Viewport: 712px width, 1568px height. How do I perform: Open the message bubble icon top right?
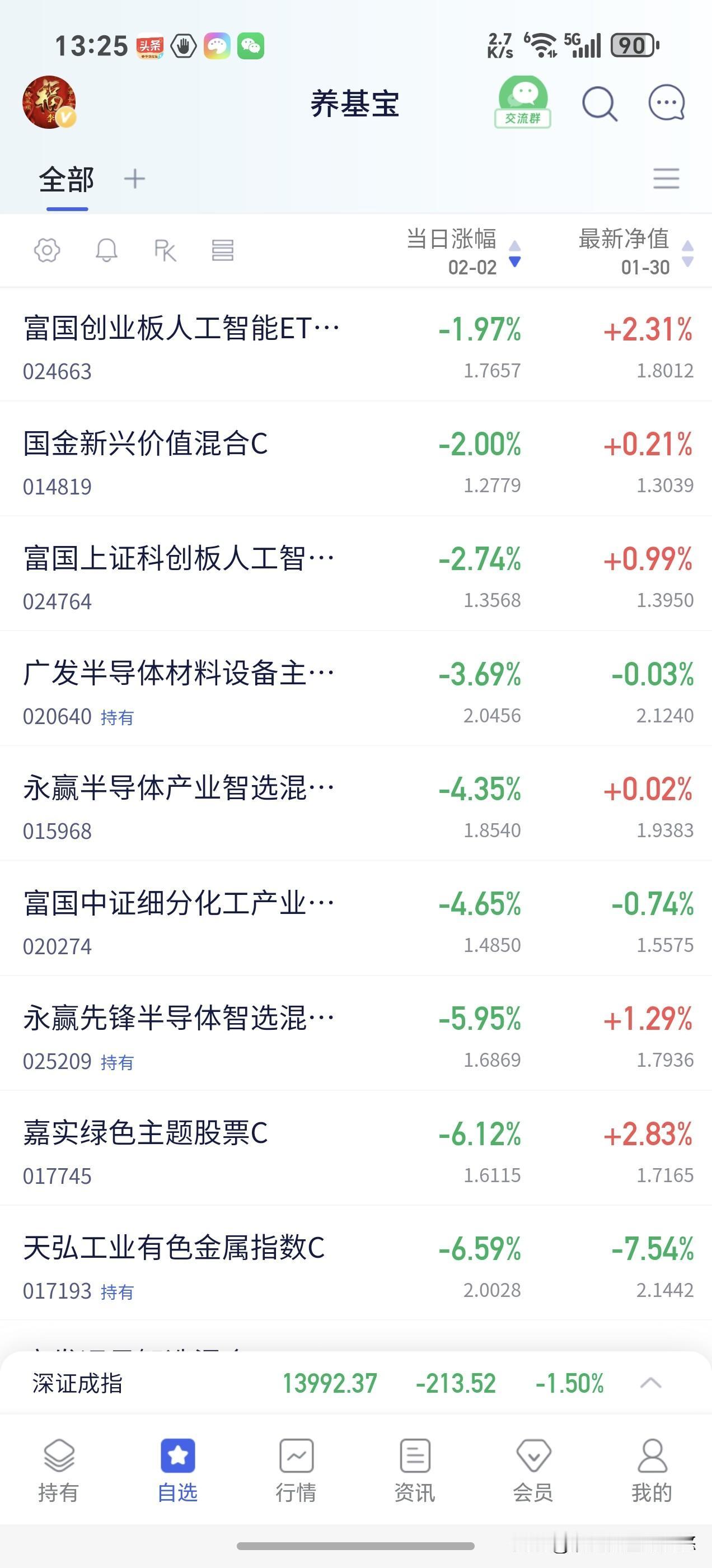click(x=666, y=104)
